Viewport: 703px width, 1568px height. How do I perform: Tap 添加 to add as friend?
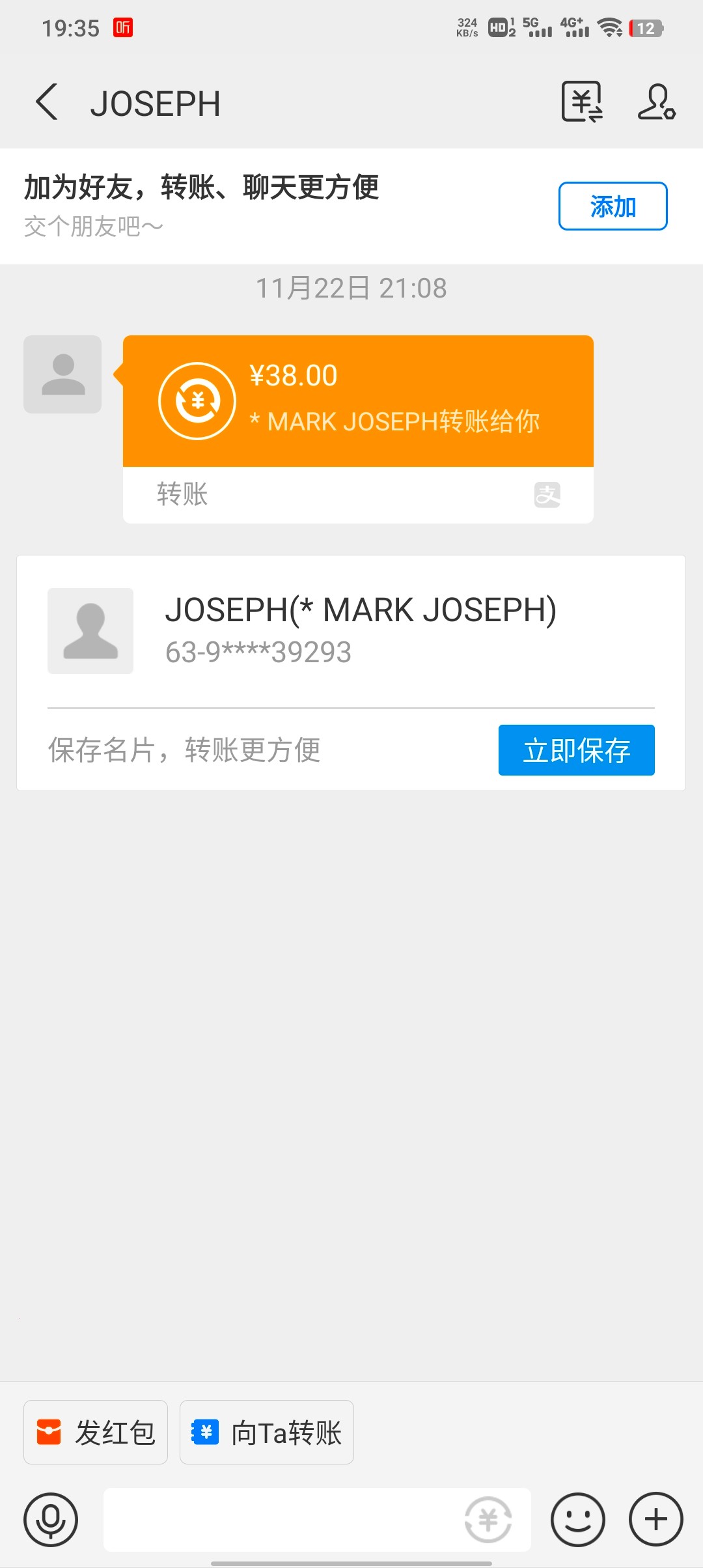tap(613, 206)
